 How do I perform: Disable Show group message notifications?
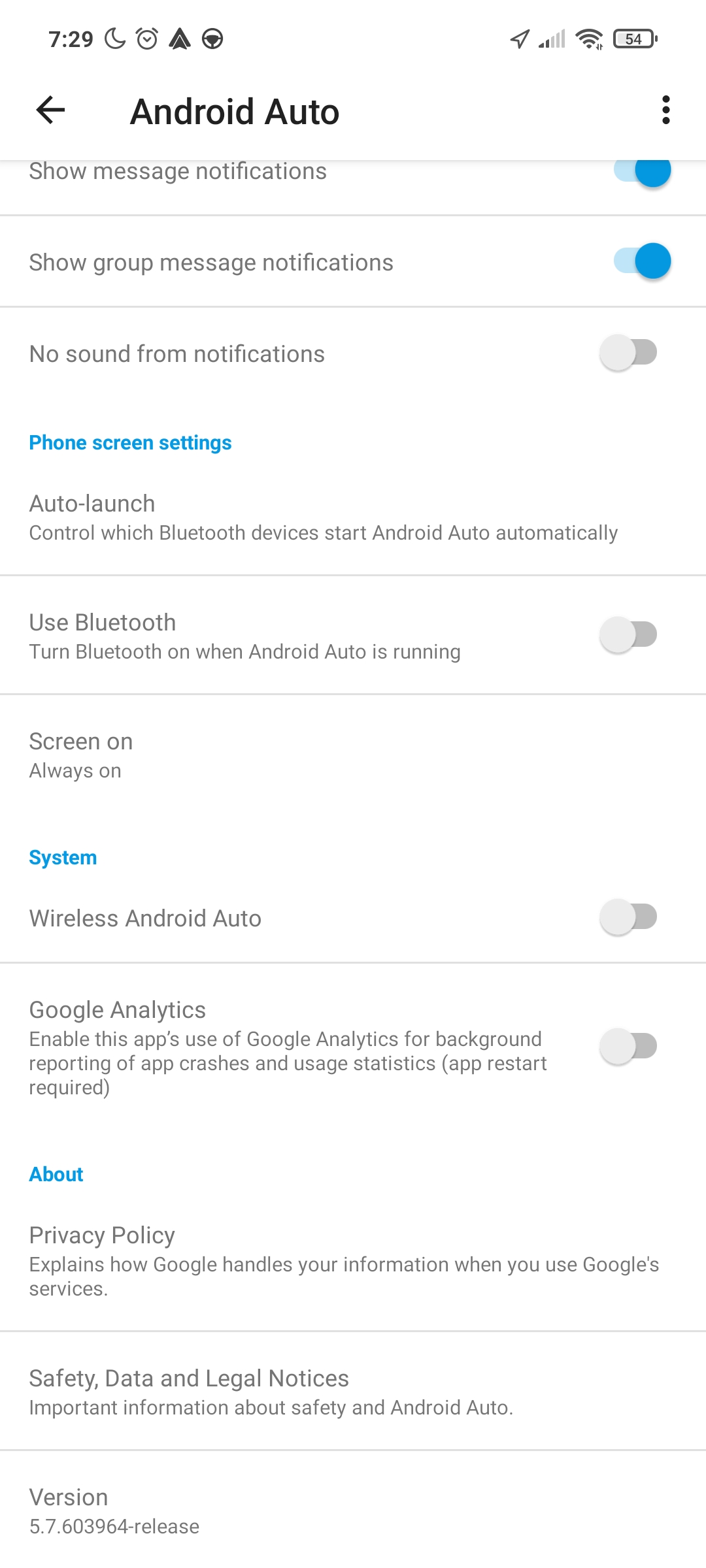(642, 261)
